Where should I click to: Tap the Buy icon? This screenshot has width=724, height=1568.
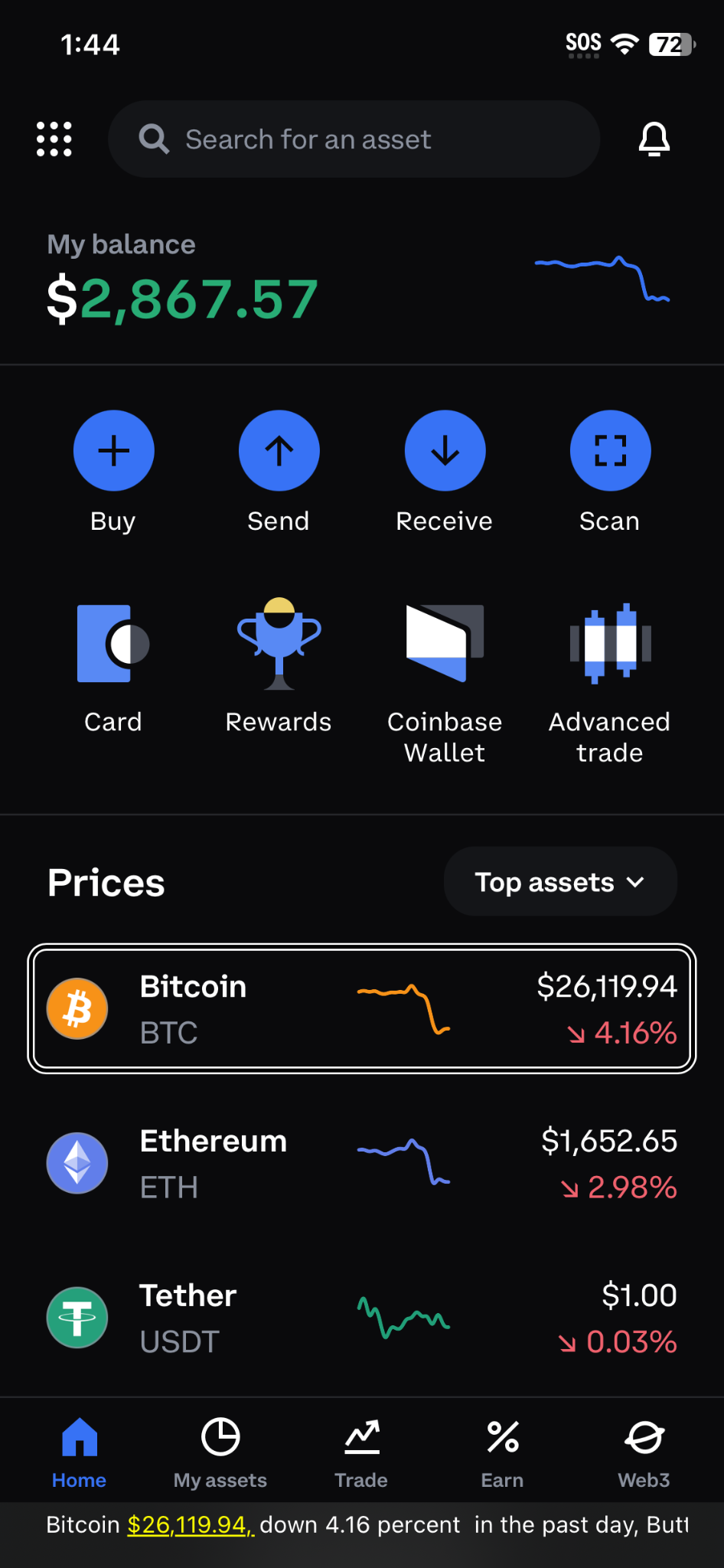click(113, 450)
